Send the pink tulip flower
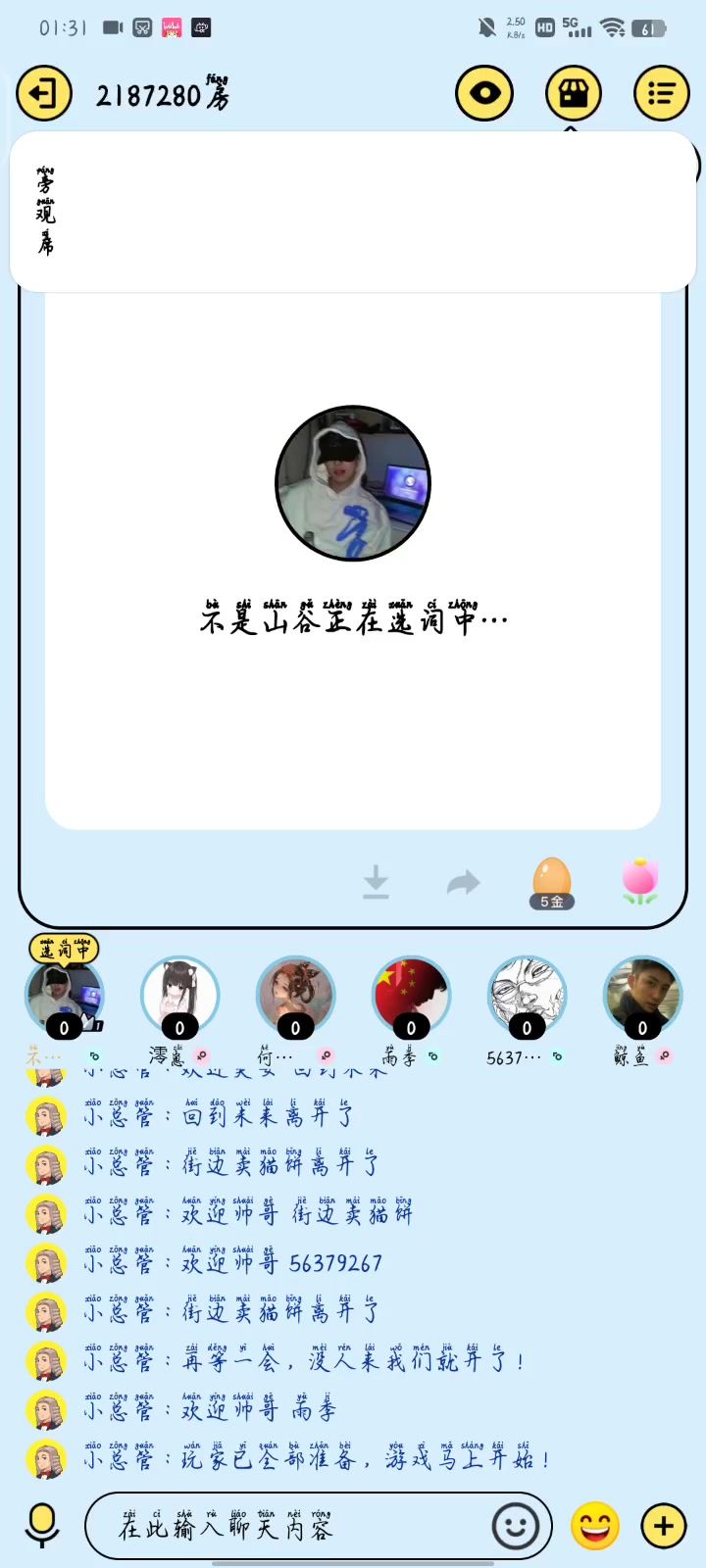 click(x=639, y=881)
